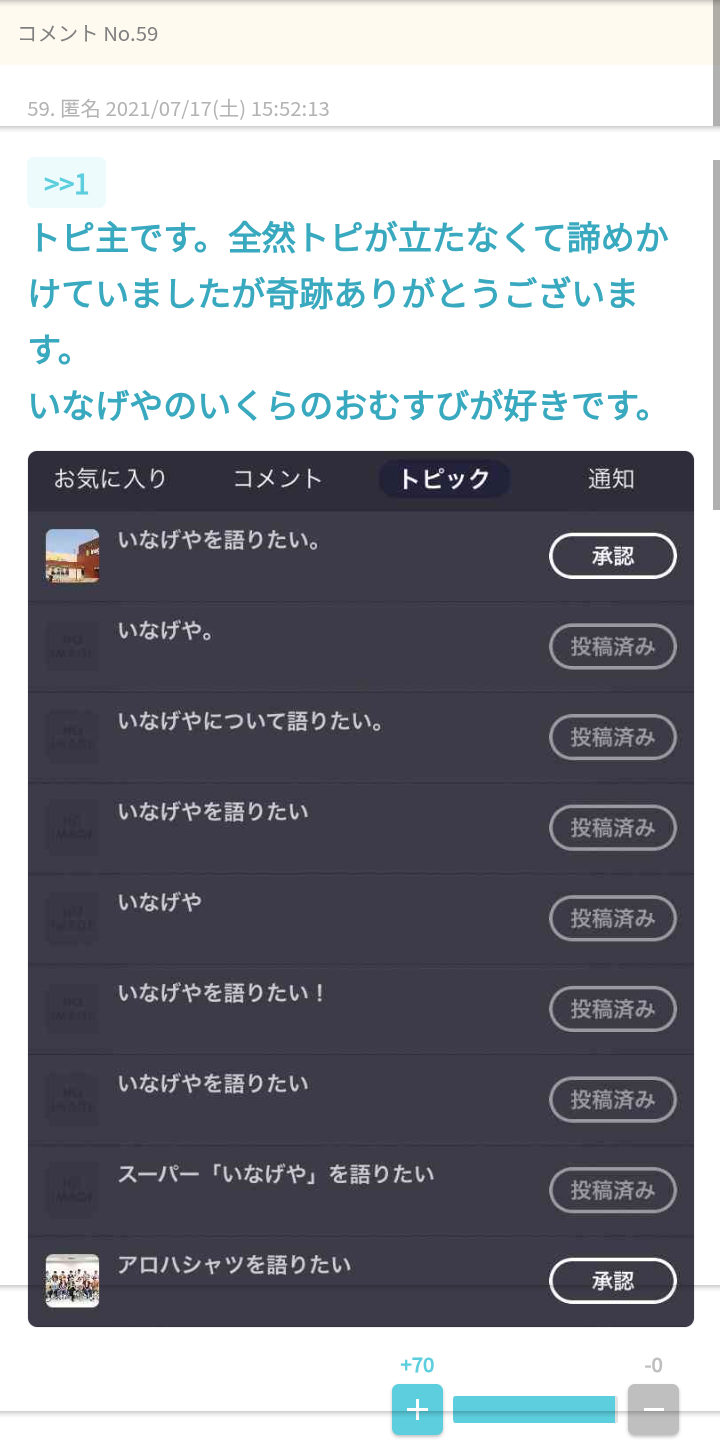Screen dimensions: 720x1440
Task: Select the トピック tab
Action: [x=444, y=479]
